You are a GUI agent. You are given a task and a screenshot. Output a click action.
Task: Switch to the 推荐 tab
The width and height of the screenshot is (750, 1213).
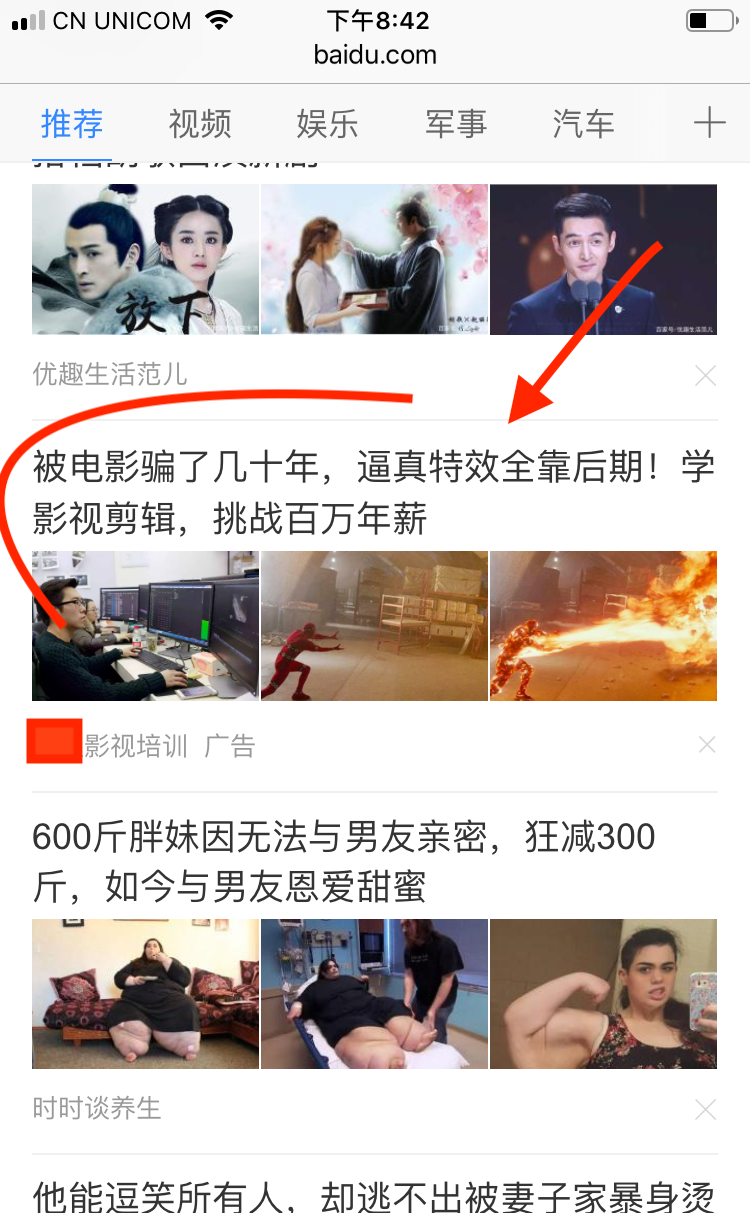pos(72,124)
